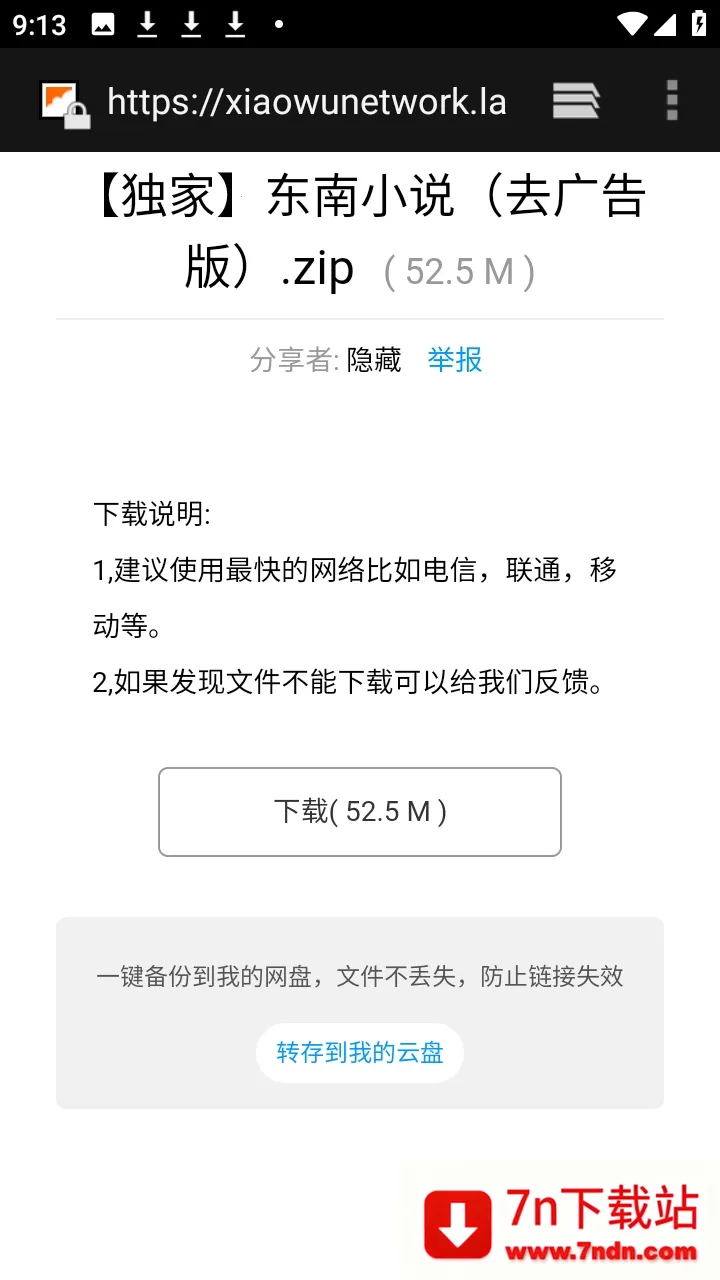Open the 举报 report link
Image resolution: width=720 pixels, height=1280 pixels.
tap(455, 361)
